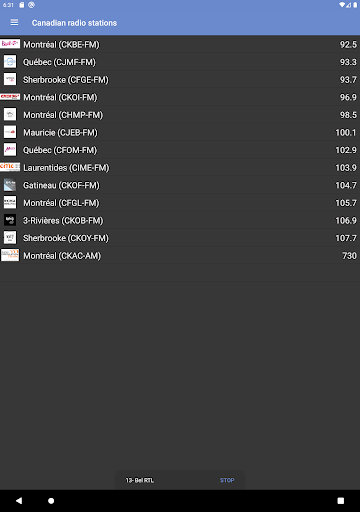Open Montréal (CKOI-FM) 96.9
360x512 pixels.
(180, 97)
